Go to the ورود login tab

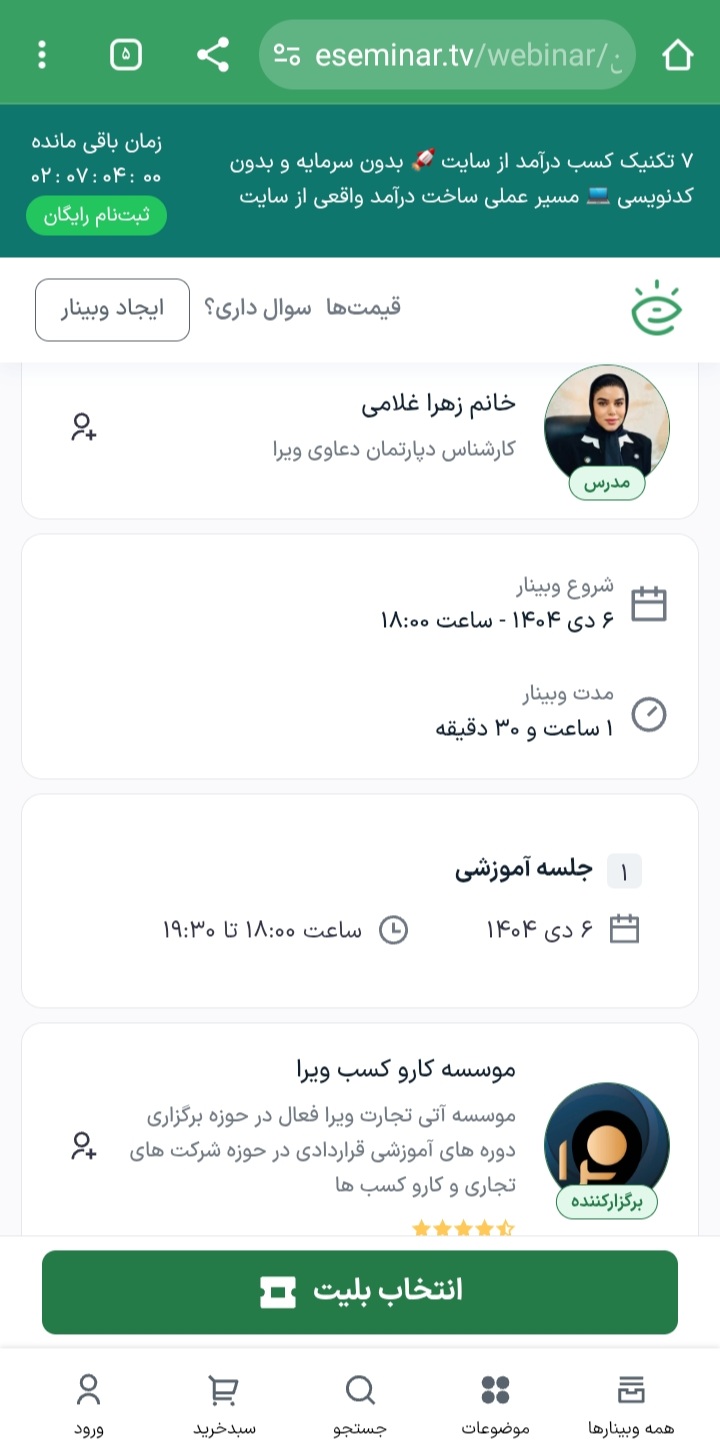(x=88, y=1405)
